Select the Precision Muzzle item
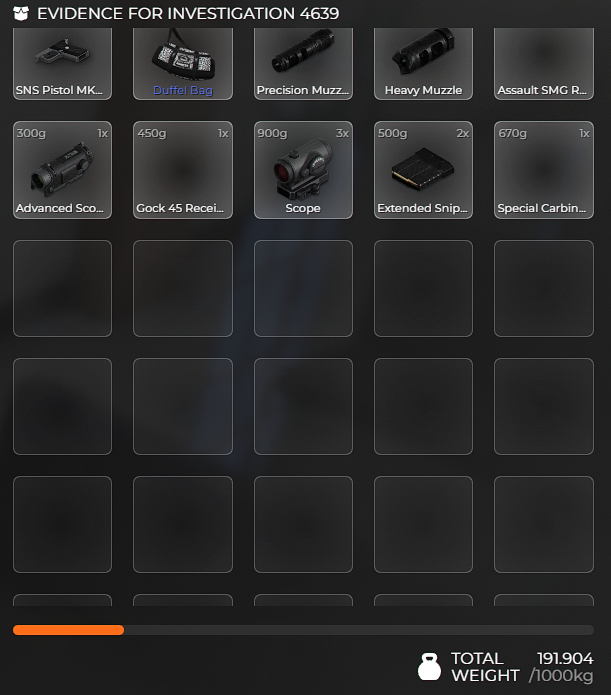The image size is (611, 695). [x=303, y=62]
